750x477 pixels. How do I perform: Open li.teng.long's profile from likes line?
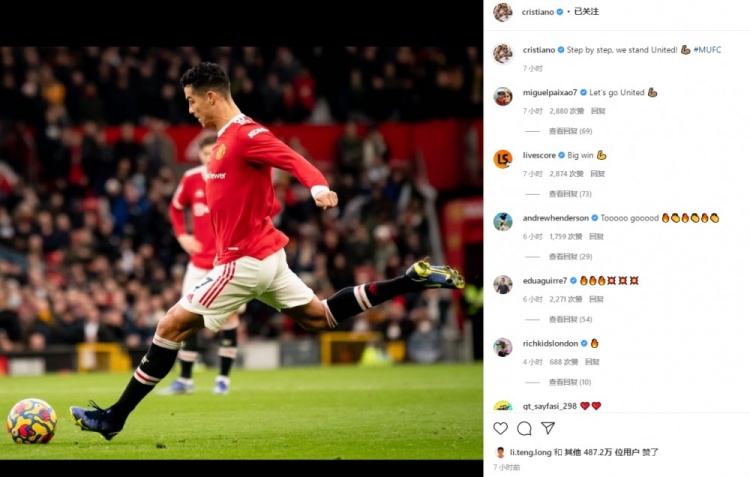click(531, 452)
